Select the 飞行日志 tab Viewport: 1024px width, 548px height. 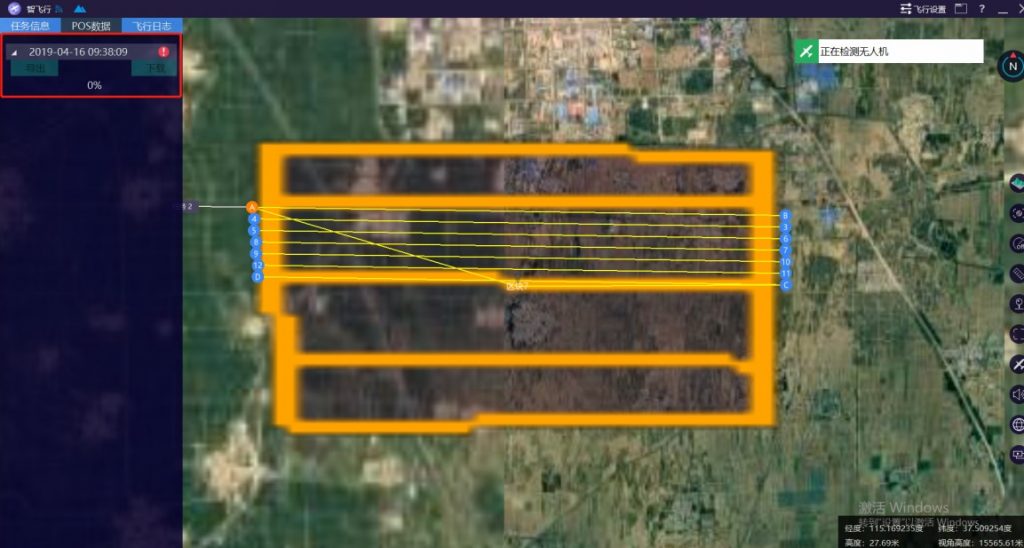coord(152,26)
